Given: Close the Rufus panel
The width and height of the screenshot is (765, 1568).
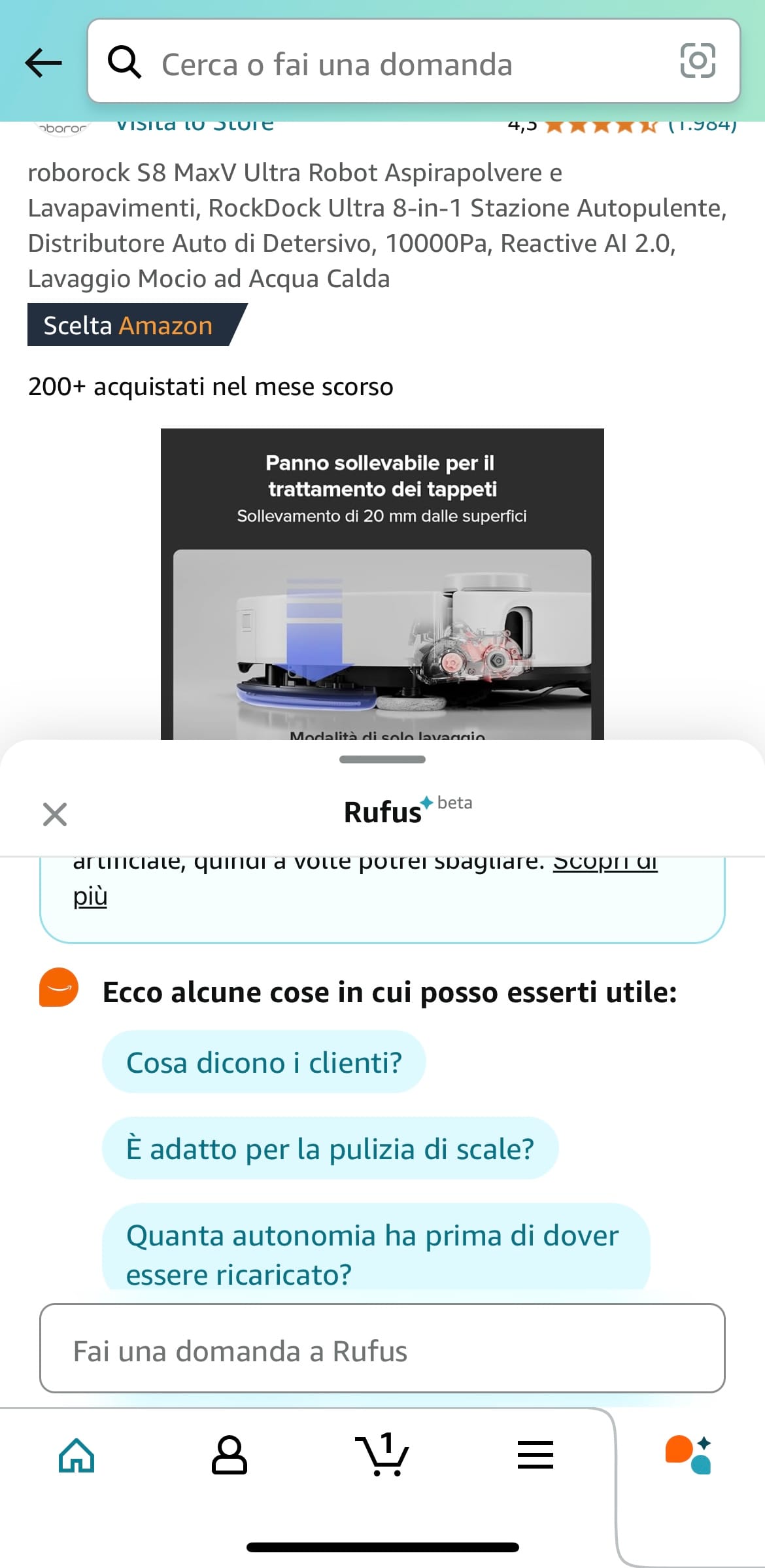Looking at the screenshot, I should [55, 814].
